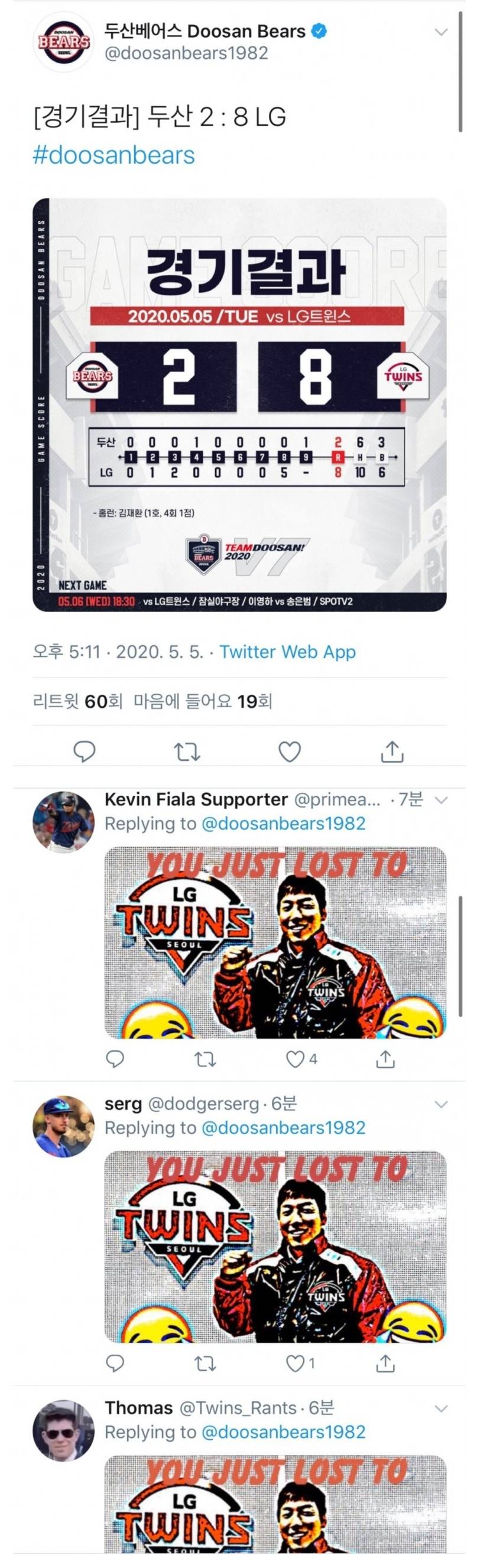Open Kevin Fiala Supporter's profile picture
477x1568 pixels.
[63, 822]
